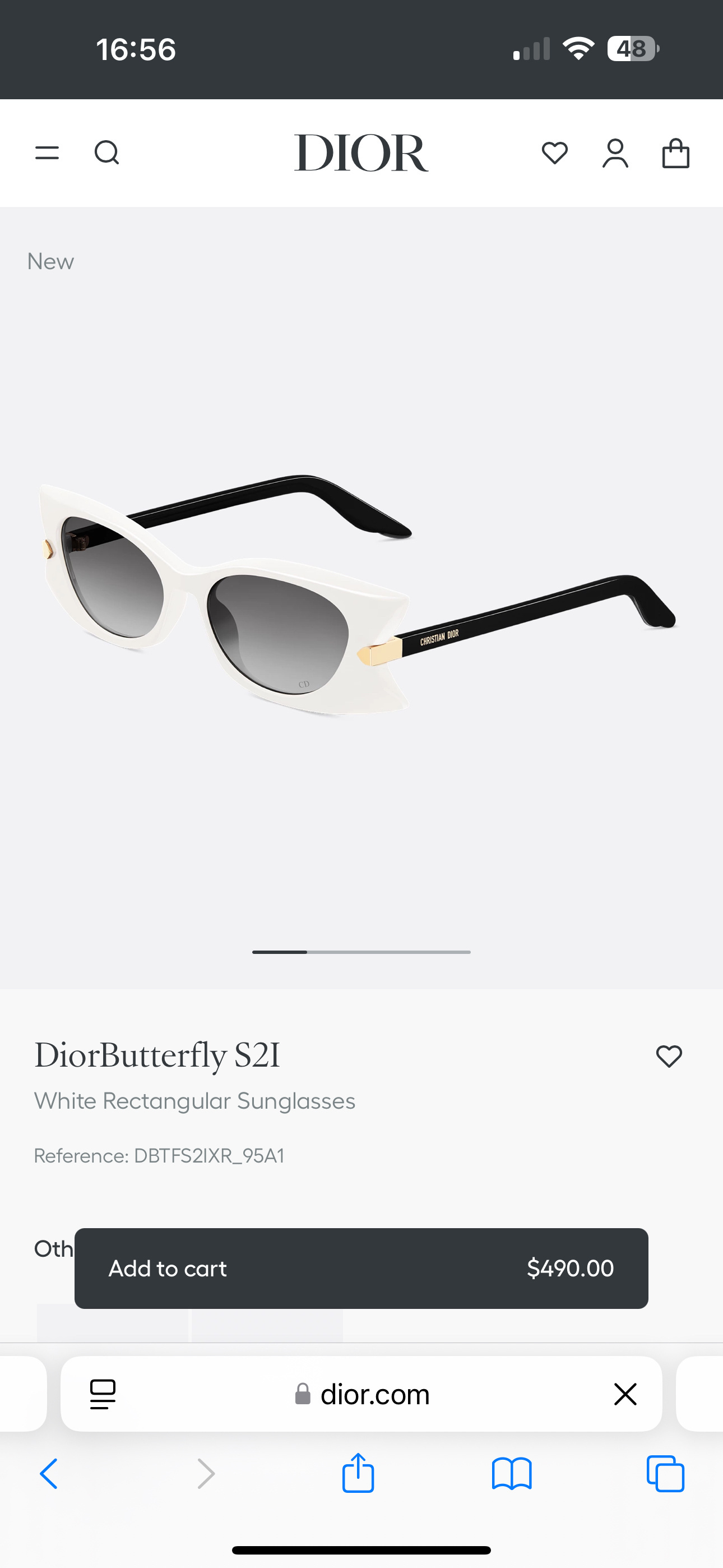Open the hamburger navigation menu

tap(47, 153)
